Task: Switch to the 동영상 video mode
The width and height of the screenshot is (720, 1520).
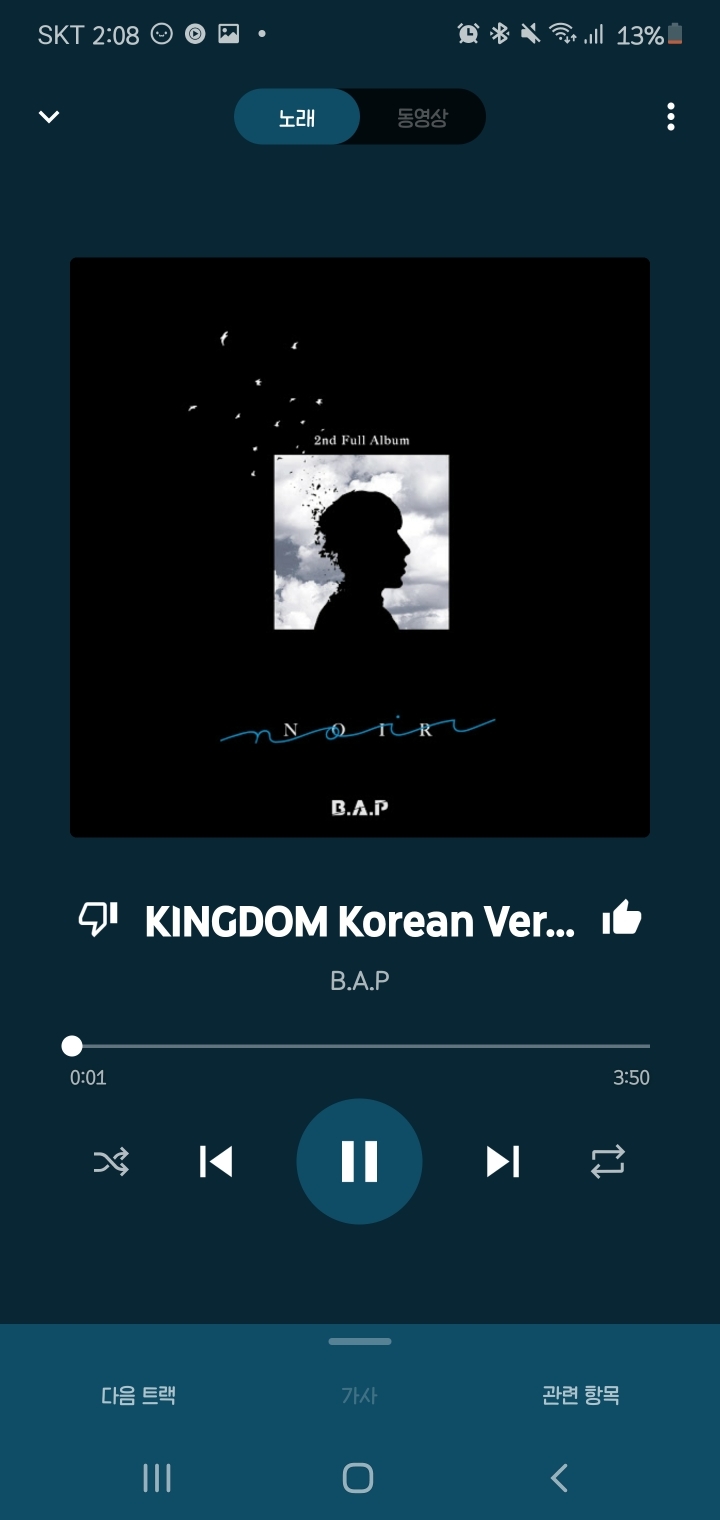Action: tap(422, 117)
